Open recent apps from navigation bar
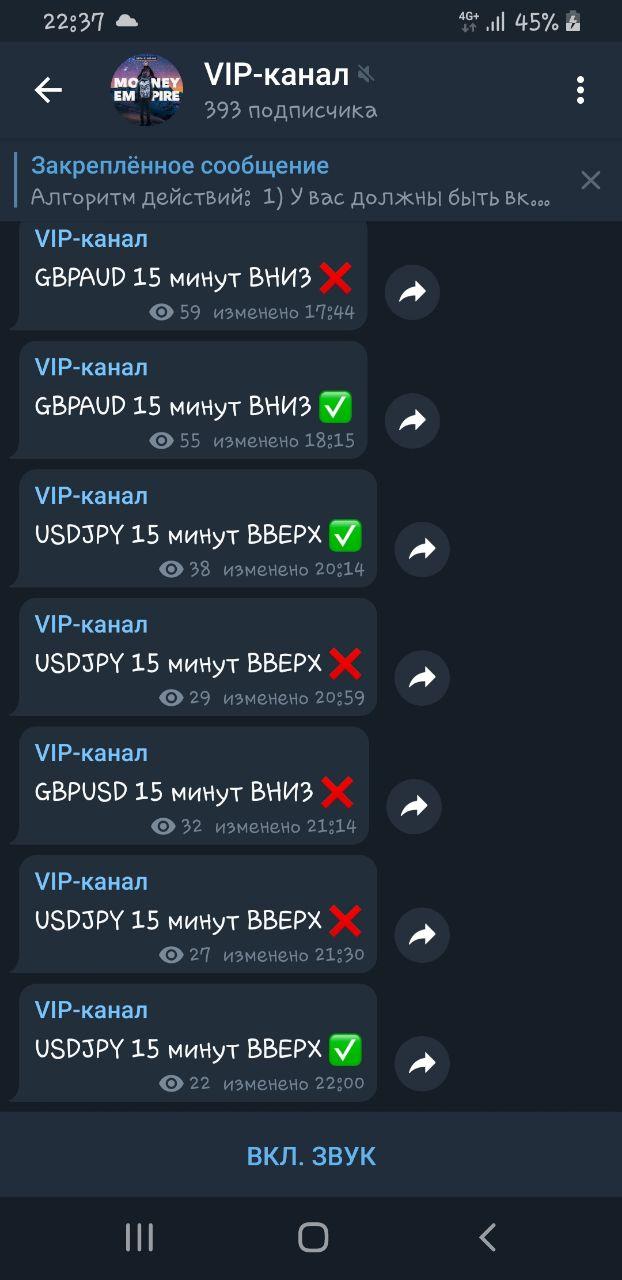622x1280 pixels. point(139,1238)
